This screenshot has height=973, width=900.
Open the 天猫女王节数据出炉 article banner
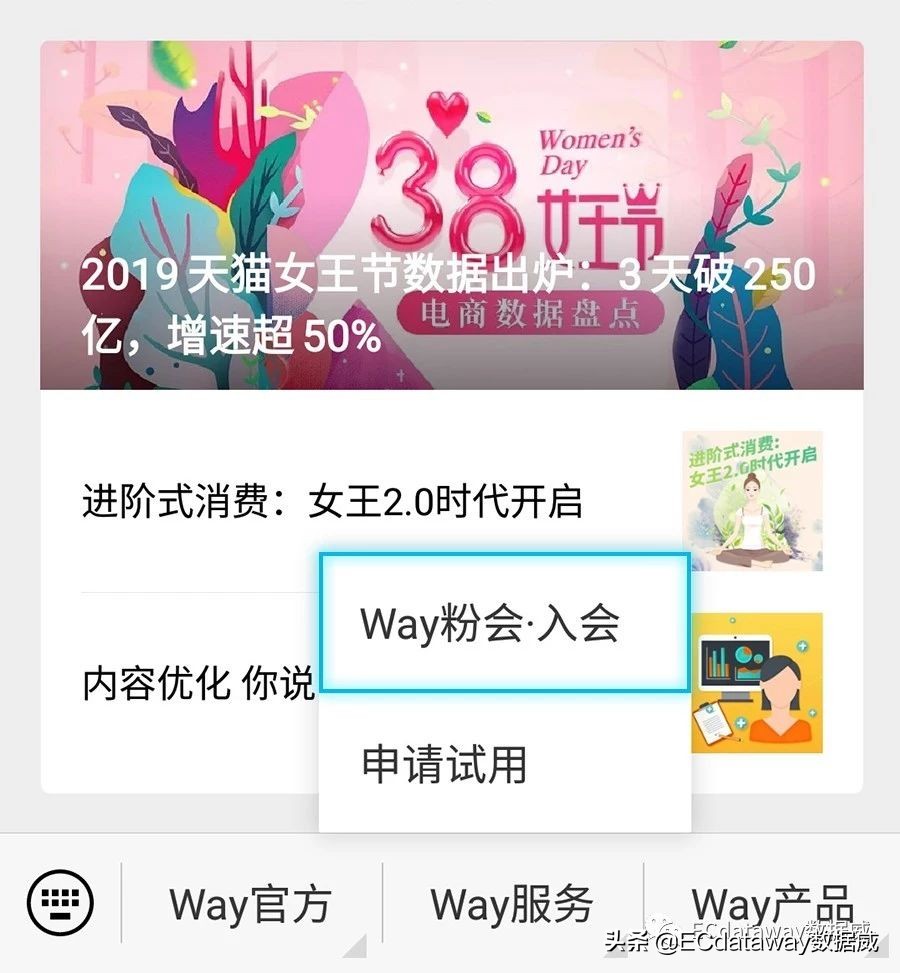pyautogui.click(x=450, y=300)
